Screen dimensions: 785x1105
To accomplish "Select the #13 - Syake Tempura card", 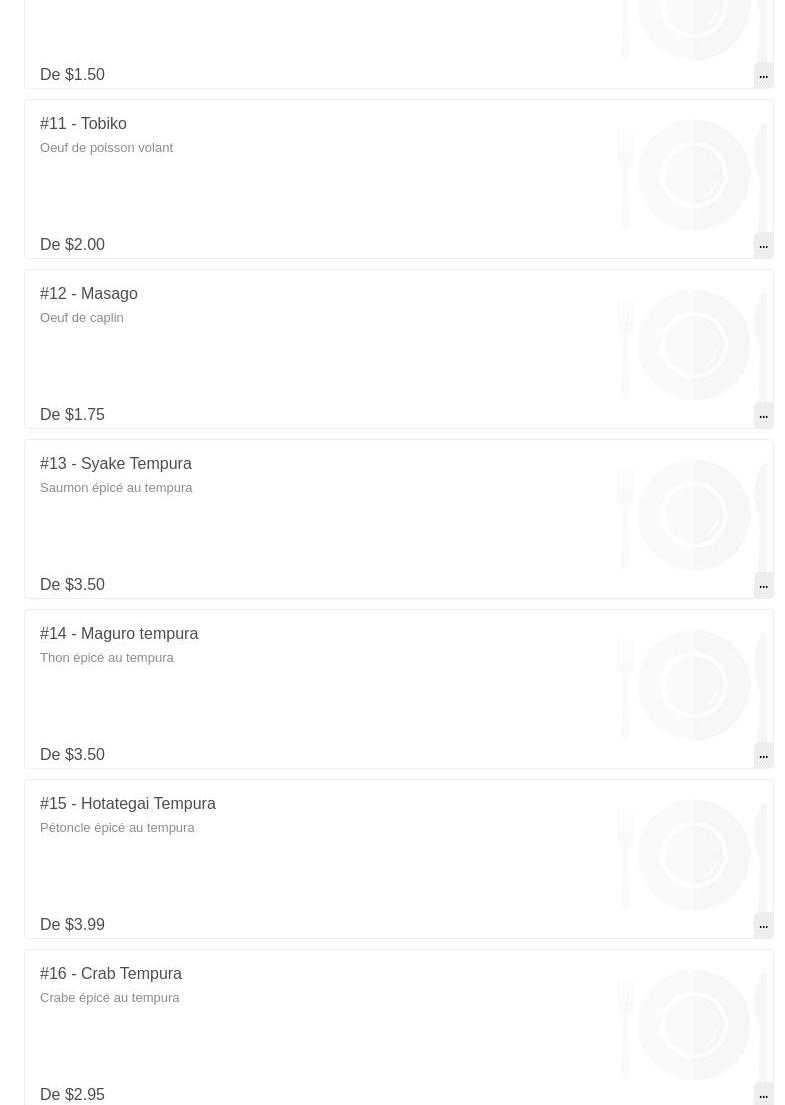I will (x=399, y=519).
